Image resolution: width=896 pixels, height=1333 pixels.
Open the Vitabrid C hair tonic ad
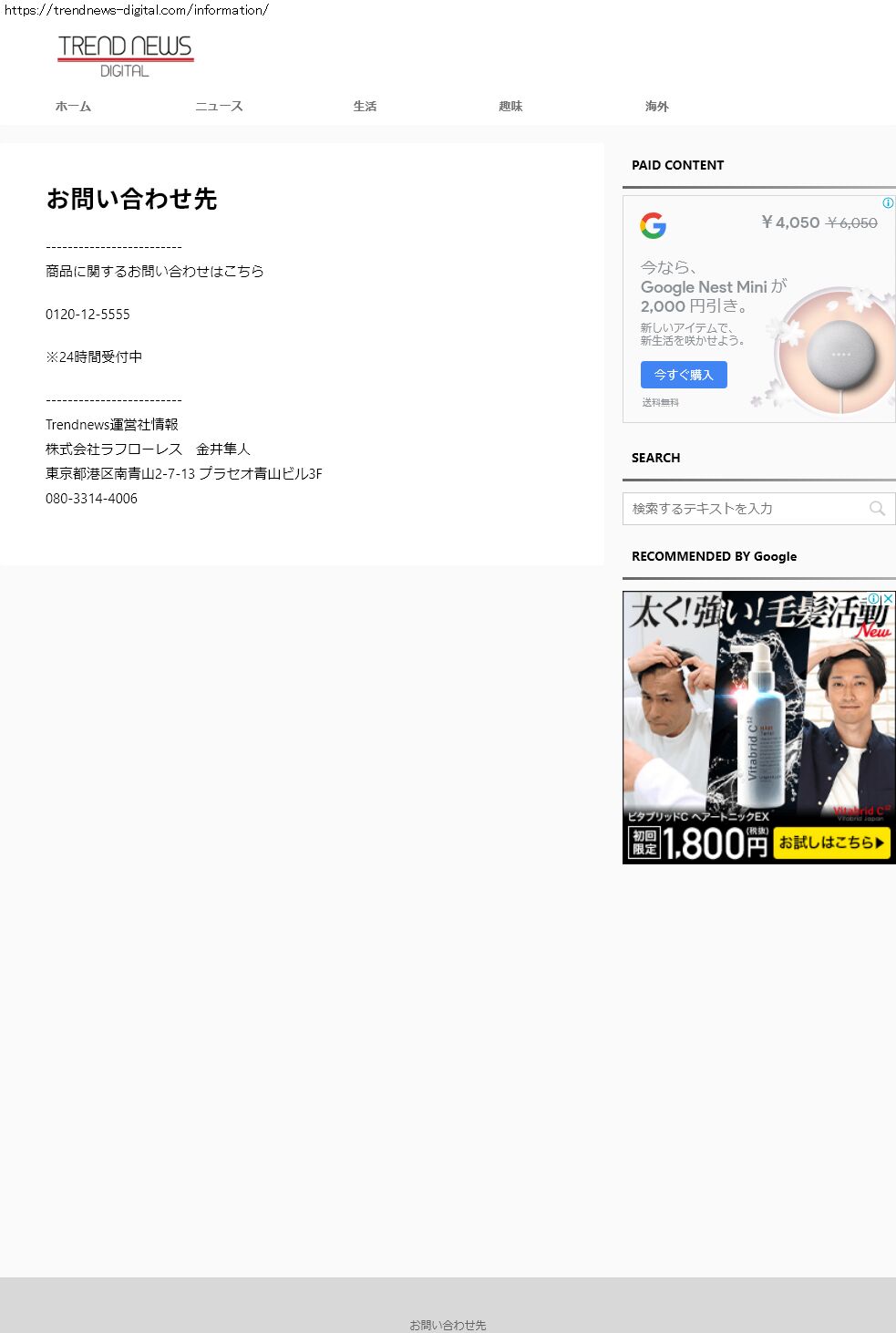(758, 729)
